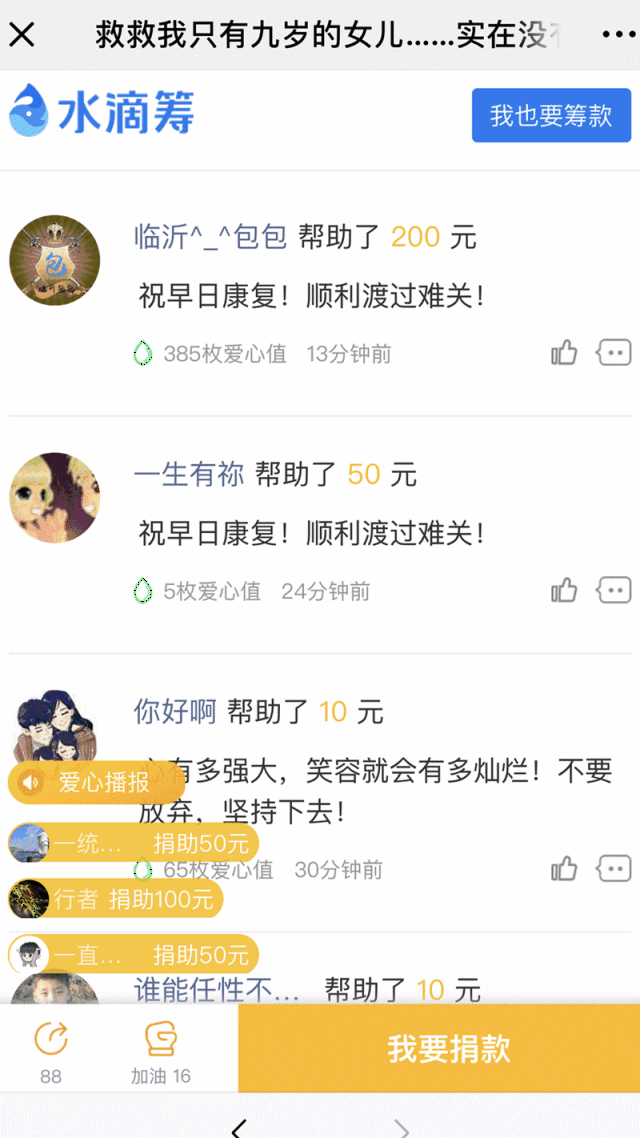Image resolution: width=640 pixels, height=1138 pixels.
Task: Like the comment by 临沂^_^包包
Action: point(564,353)
